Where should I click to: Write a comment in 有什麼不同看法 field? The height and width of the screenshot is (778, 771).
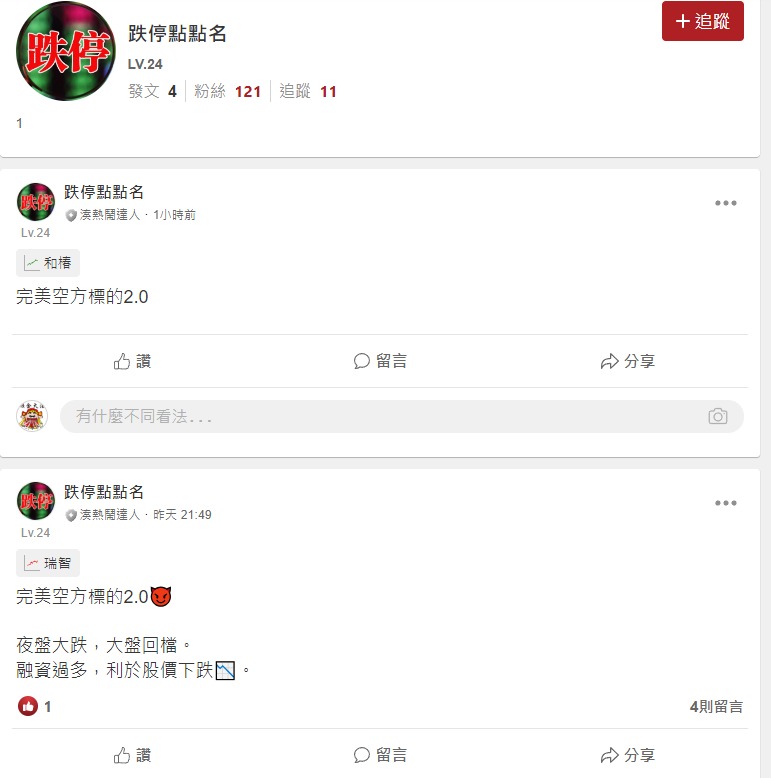pos(380,416)
